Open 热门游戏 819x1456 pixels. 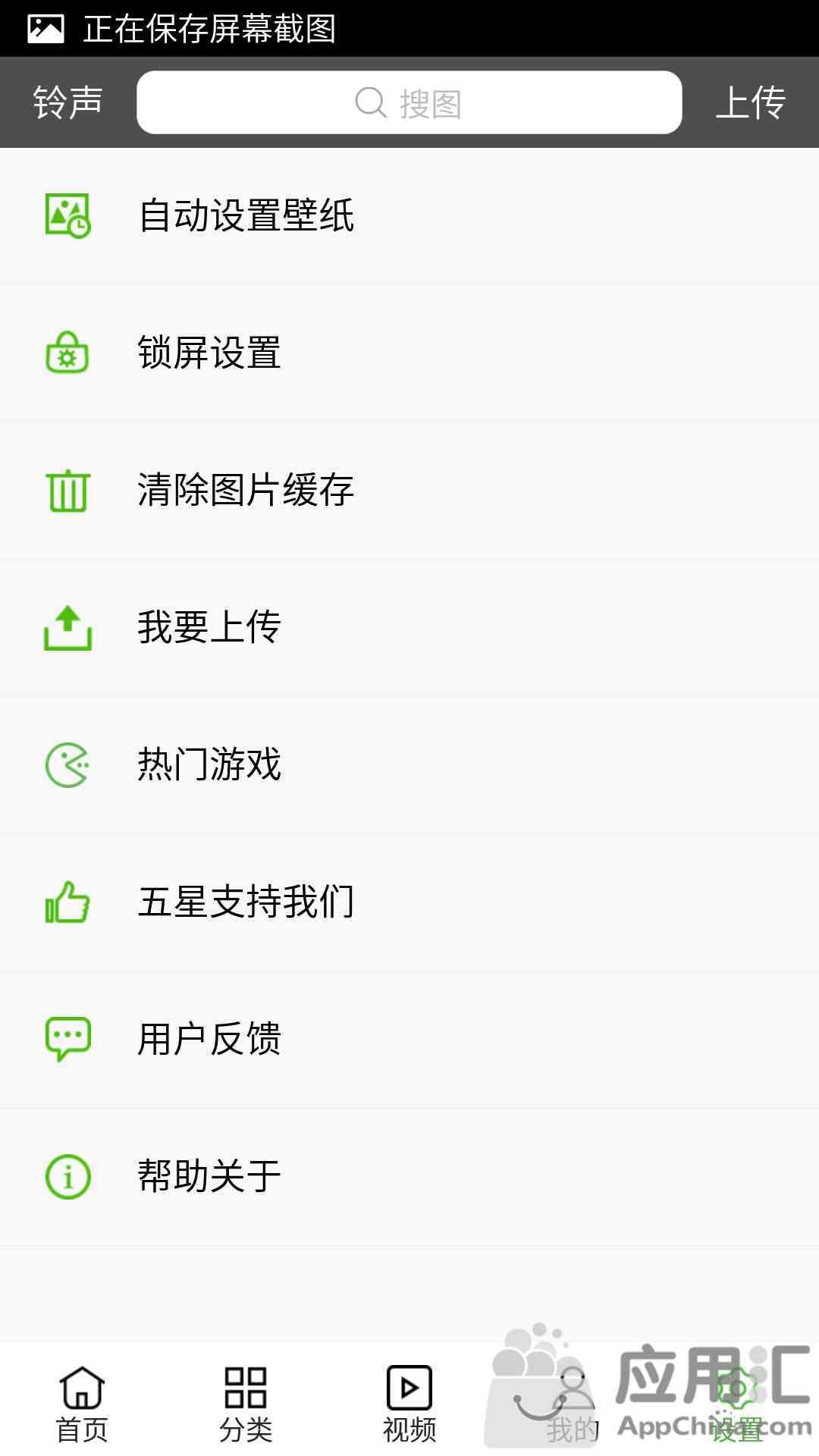pos(409,764)
